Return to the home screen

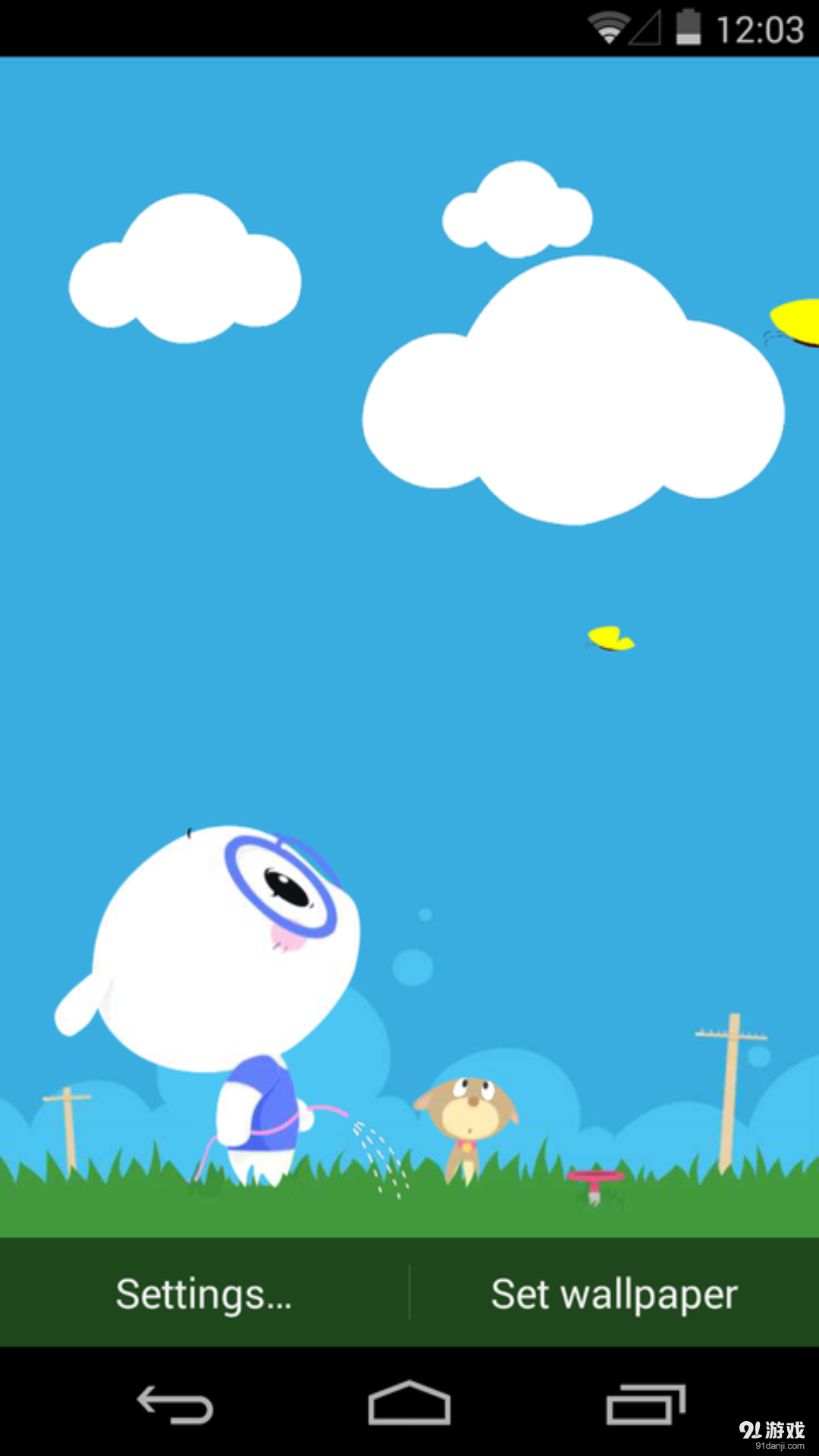click(x=409, y=1404)
